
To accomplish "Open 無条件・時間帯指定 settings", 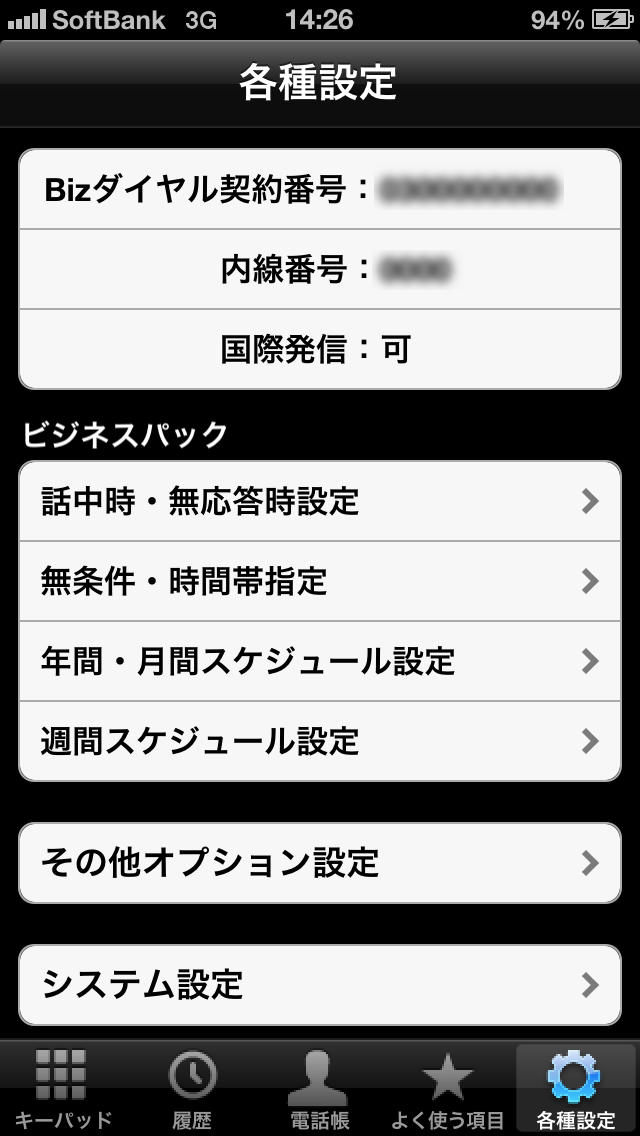I will click(x=320, y=581).
